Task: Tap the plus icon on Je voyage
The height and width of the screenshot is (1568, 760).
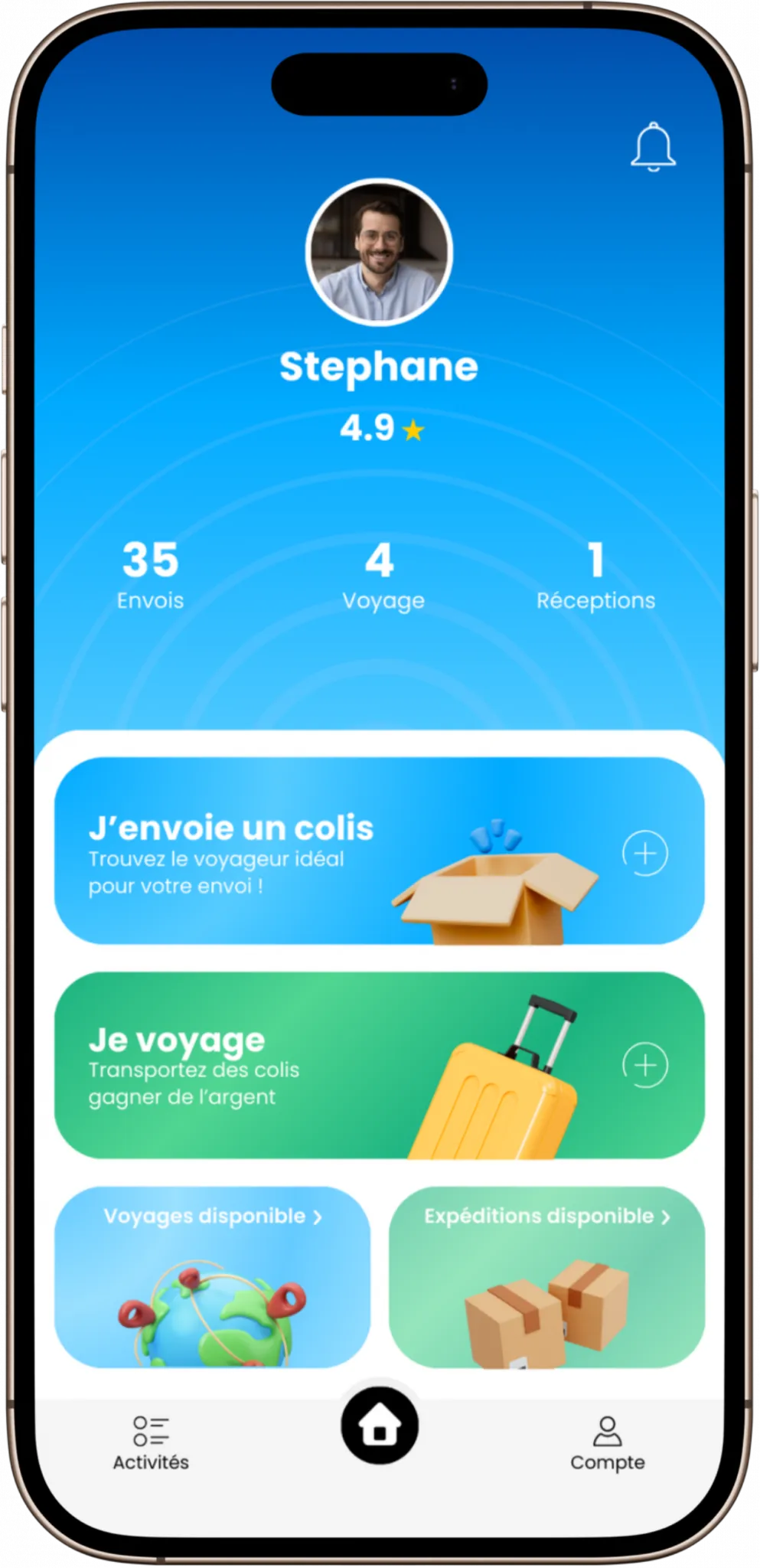Action: point(645,1065)
